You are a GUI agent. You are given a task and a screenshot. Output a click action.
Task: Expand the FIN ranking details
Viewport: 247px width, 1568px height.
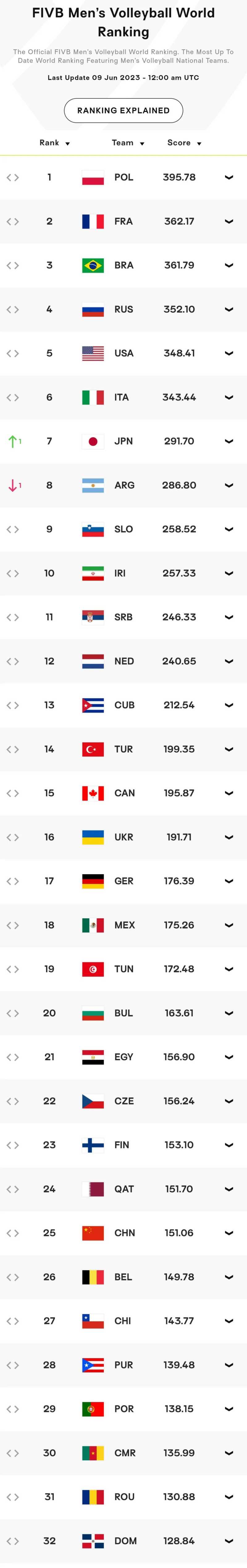(229, 1145)
